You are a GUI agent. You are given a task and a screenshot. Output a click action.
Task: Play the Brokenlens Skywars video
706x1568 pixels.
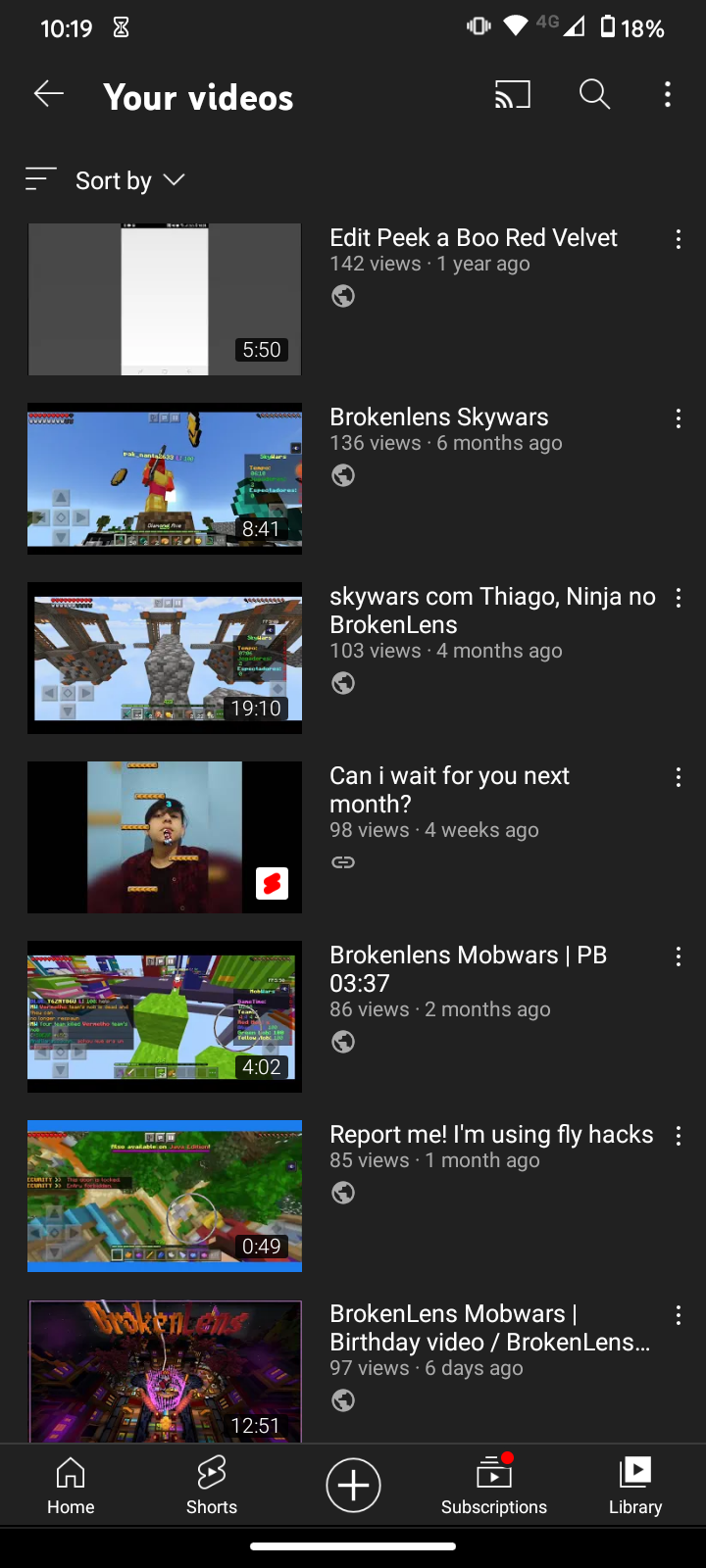pos(165,478)
